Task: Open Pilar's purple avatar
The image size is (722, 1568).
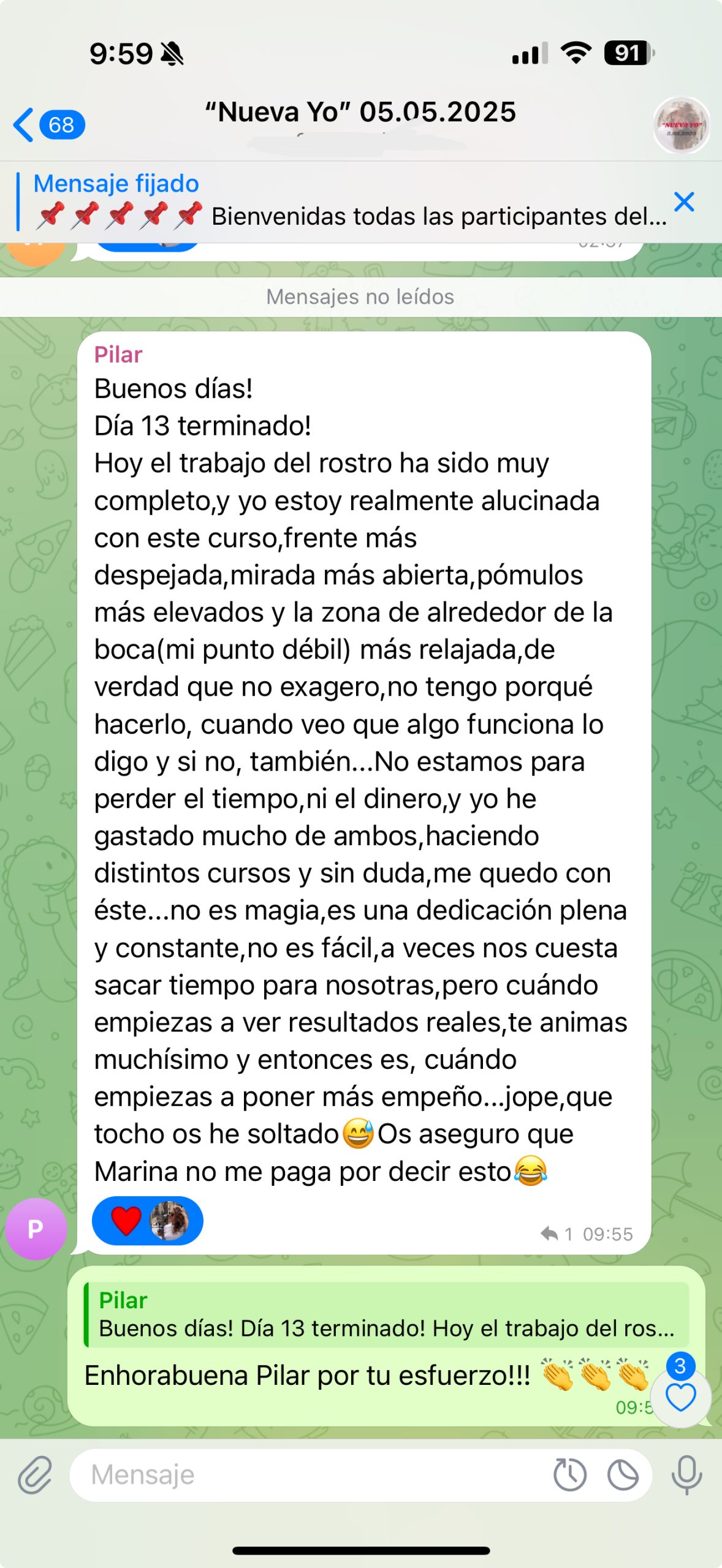Action: pyautogui.click(x=36, y=1229)
